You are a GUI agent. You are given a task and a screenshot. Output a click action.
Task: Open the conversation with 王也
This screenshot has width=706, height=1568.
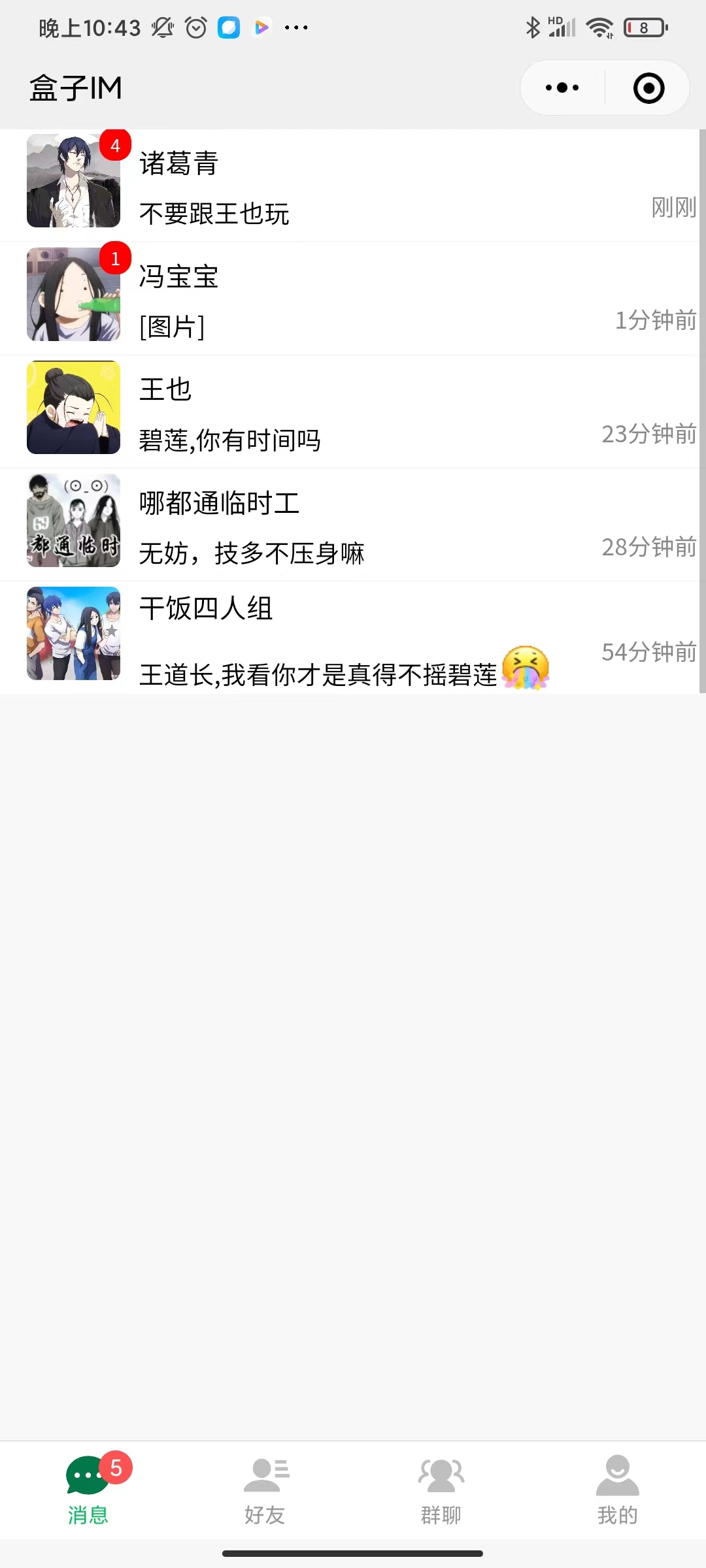(353, 412)
